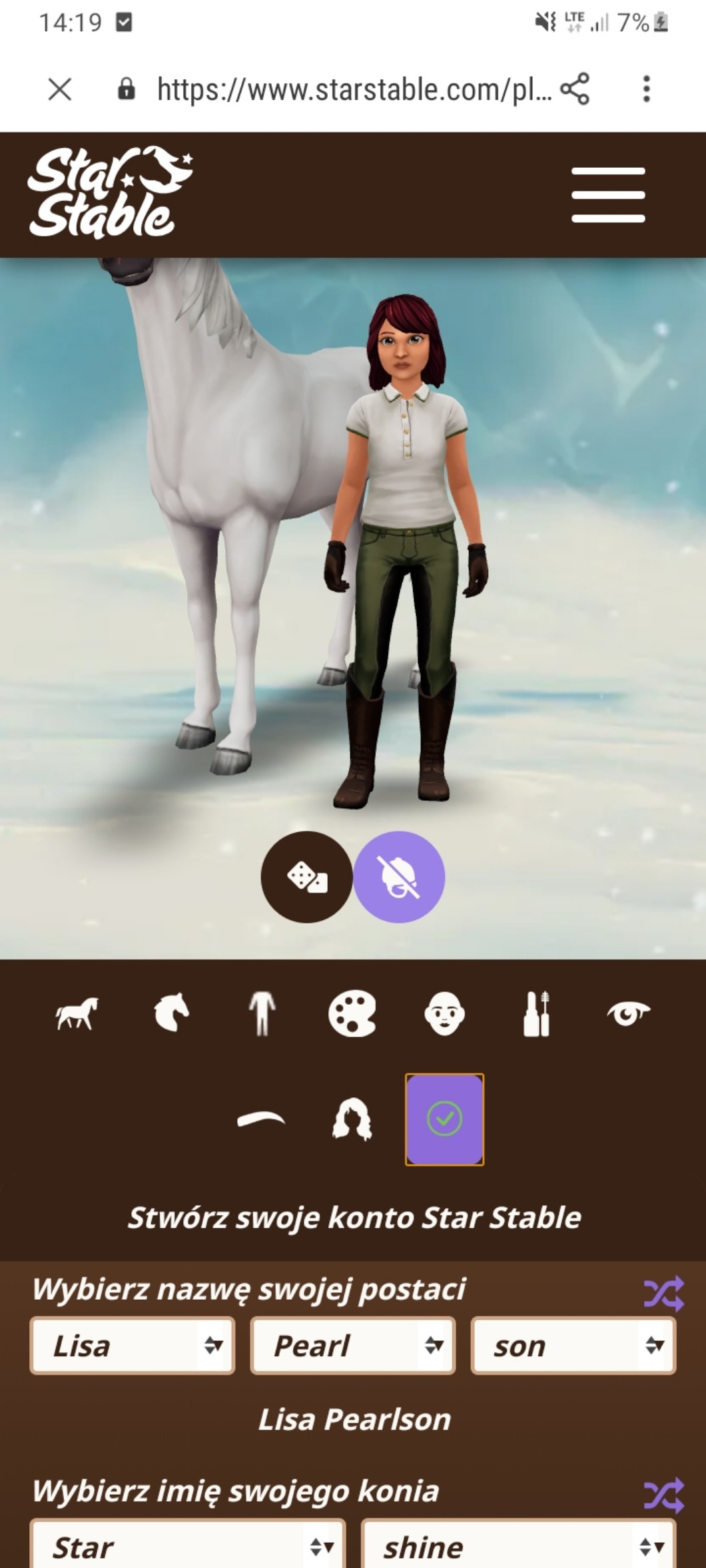Shuffle the character name
This screenshot has width=706, height=1568.
pyautogui.click(x=663, y=1293)
